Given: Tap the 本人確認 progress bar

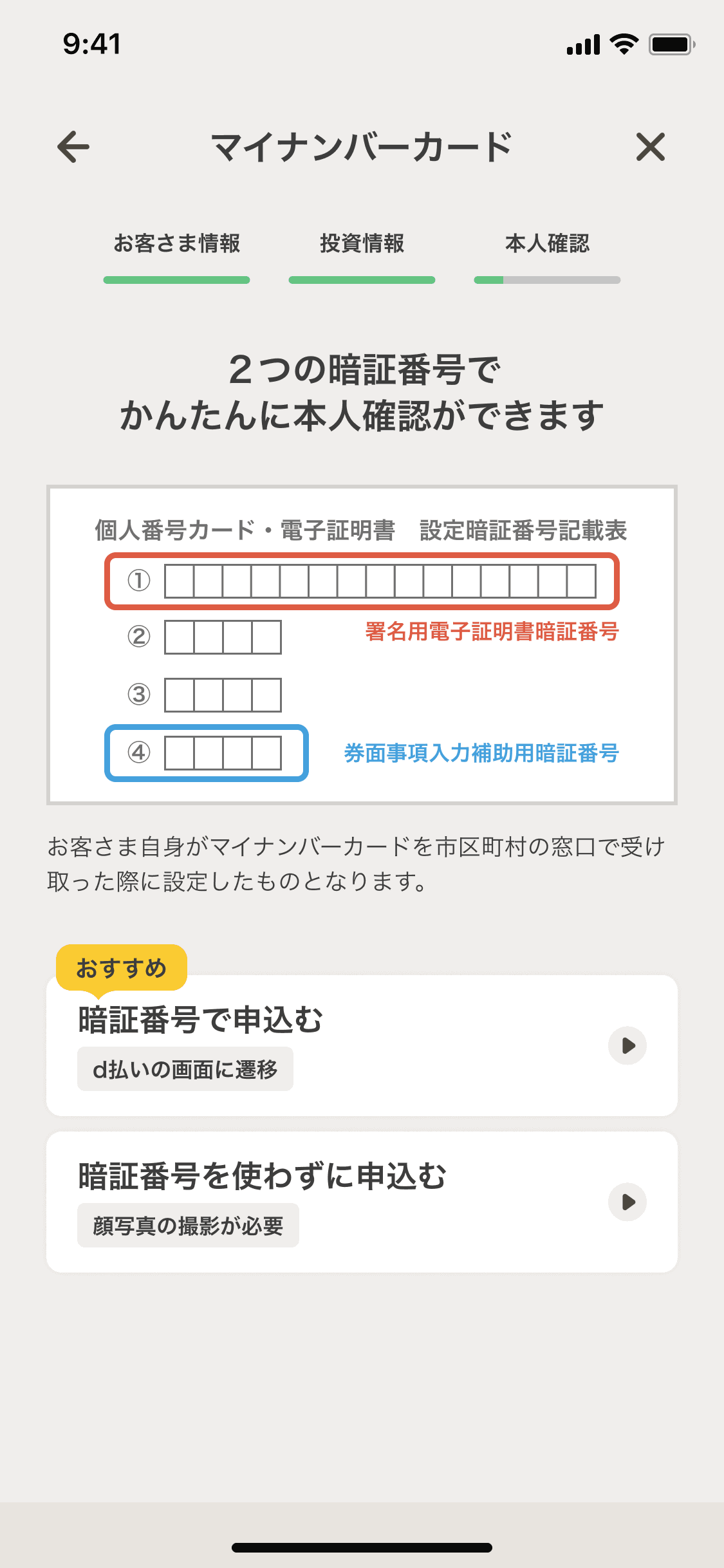Looking at the screenshot, I should point(546,279).
